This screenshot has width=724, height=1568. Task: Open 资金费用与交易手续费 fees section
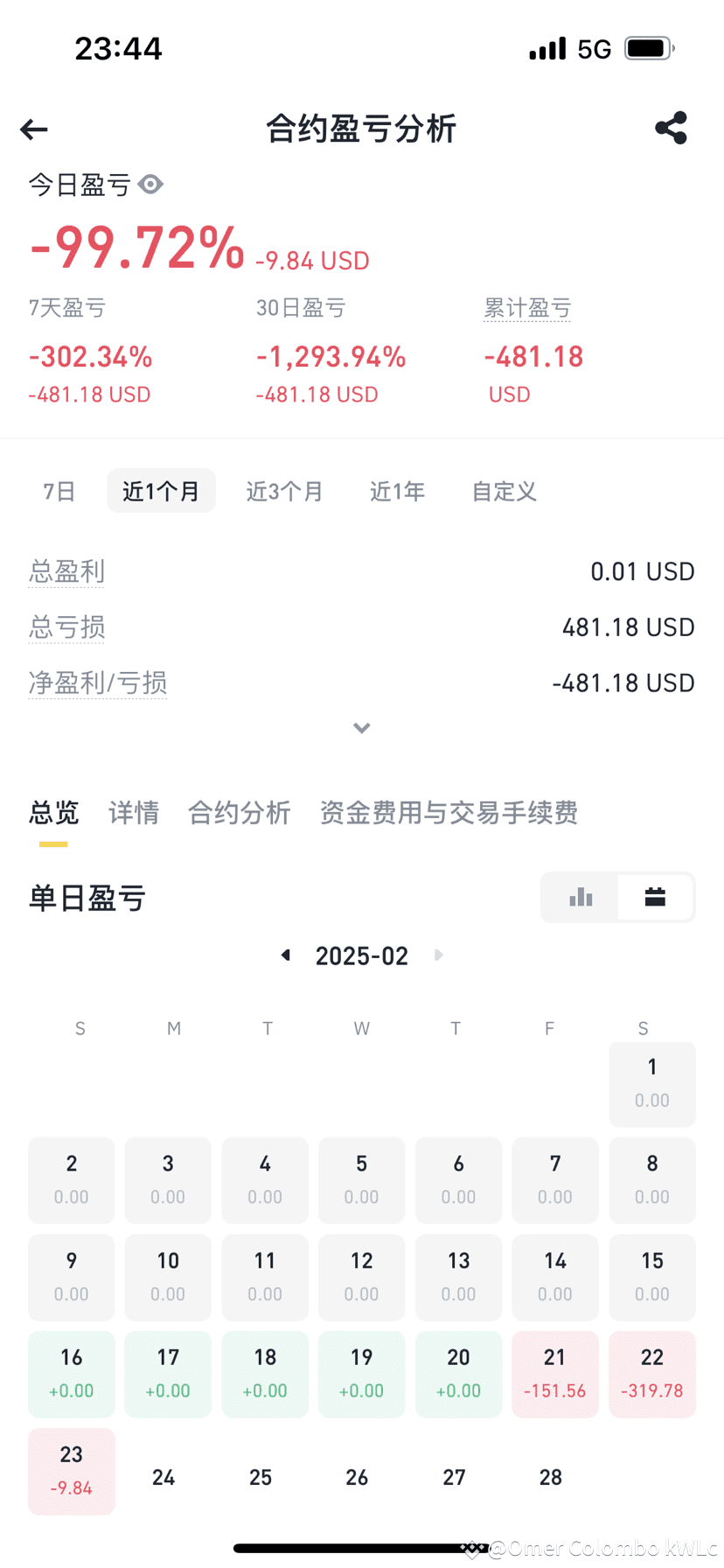449,813
